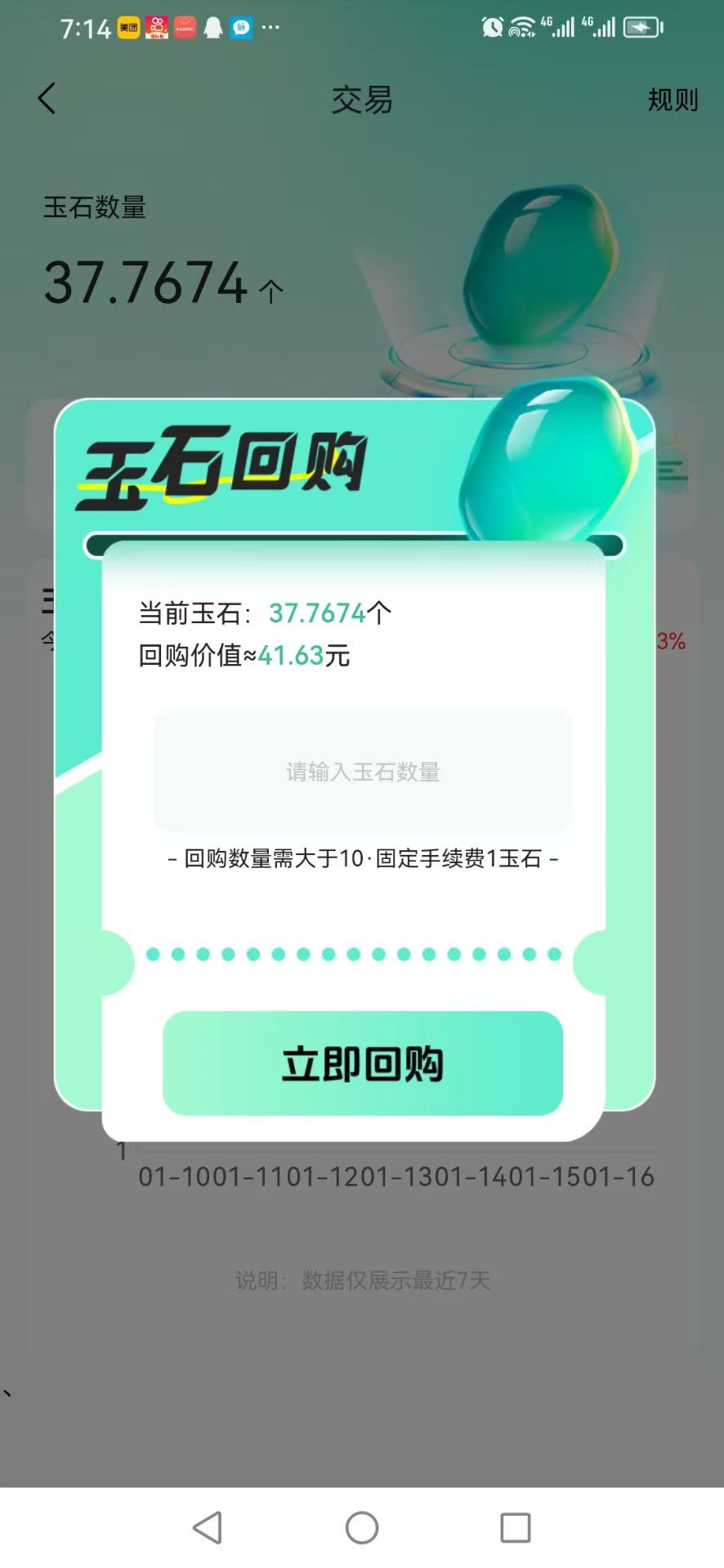Tap the back arrow in the header
Image resolution: width=724 pixels, height=1568 pixels.
click(x=47, y=99)
